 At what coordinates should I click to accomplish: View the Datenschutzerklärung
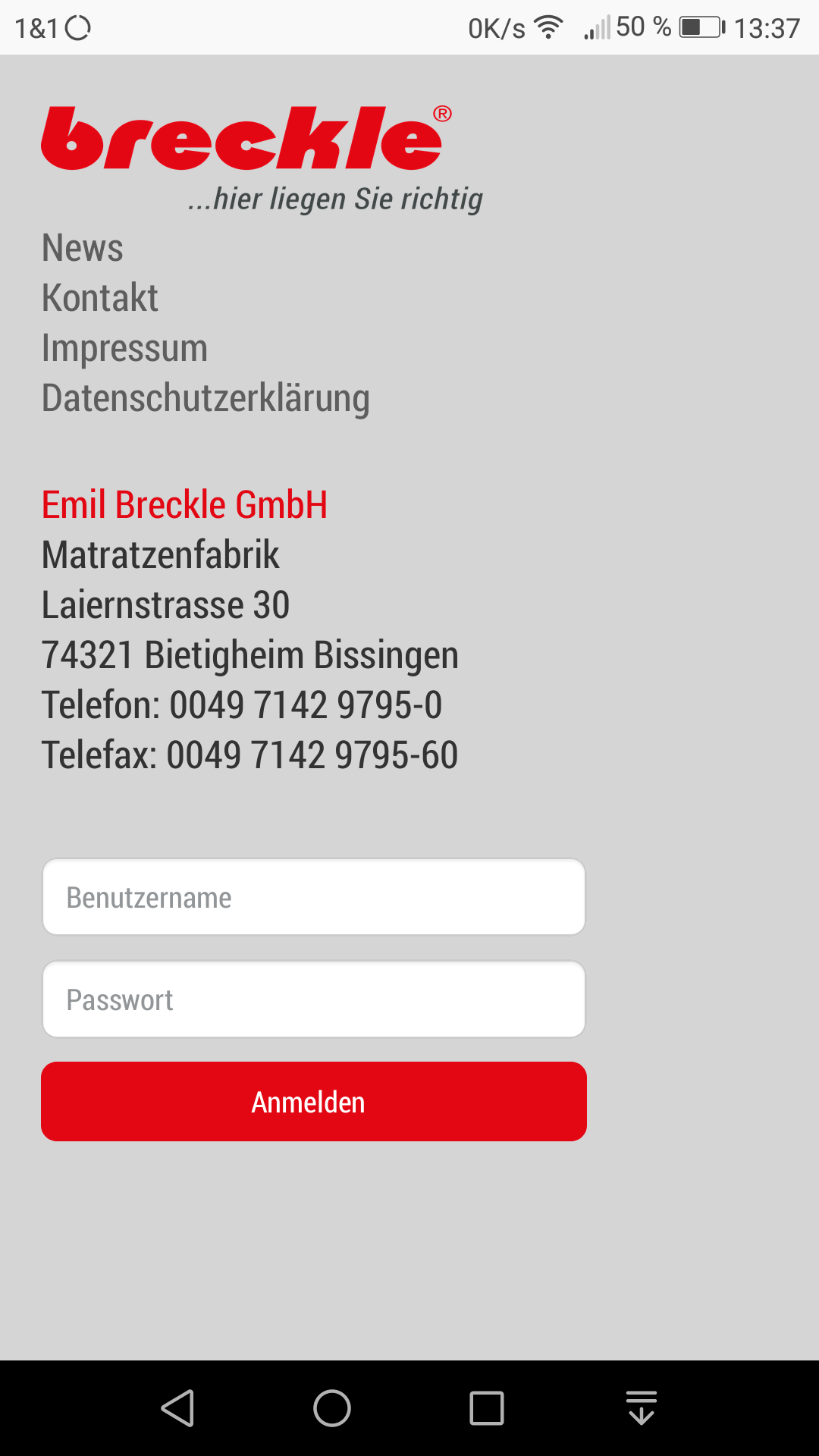point(206,398)
